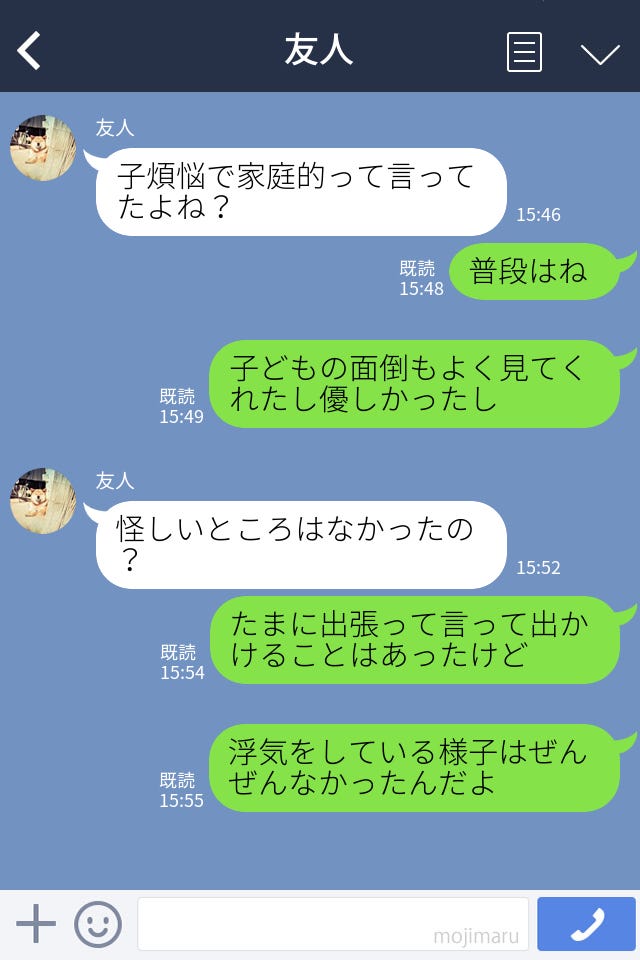Open the emoji sticker picker
Image resolution: width=640 pixels, height=960 pixels.
click(98, 924)
